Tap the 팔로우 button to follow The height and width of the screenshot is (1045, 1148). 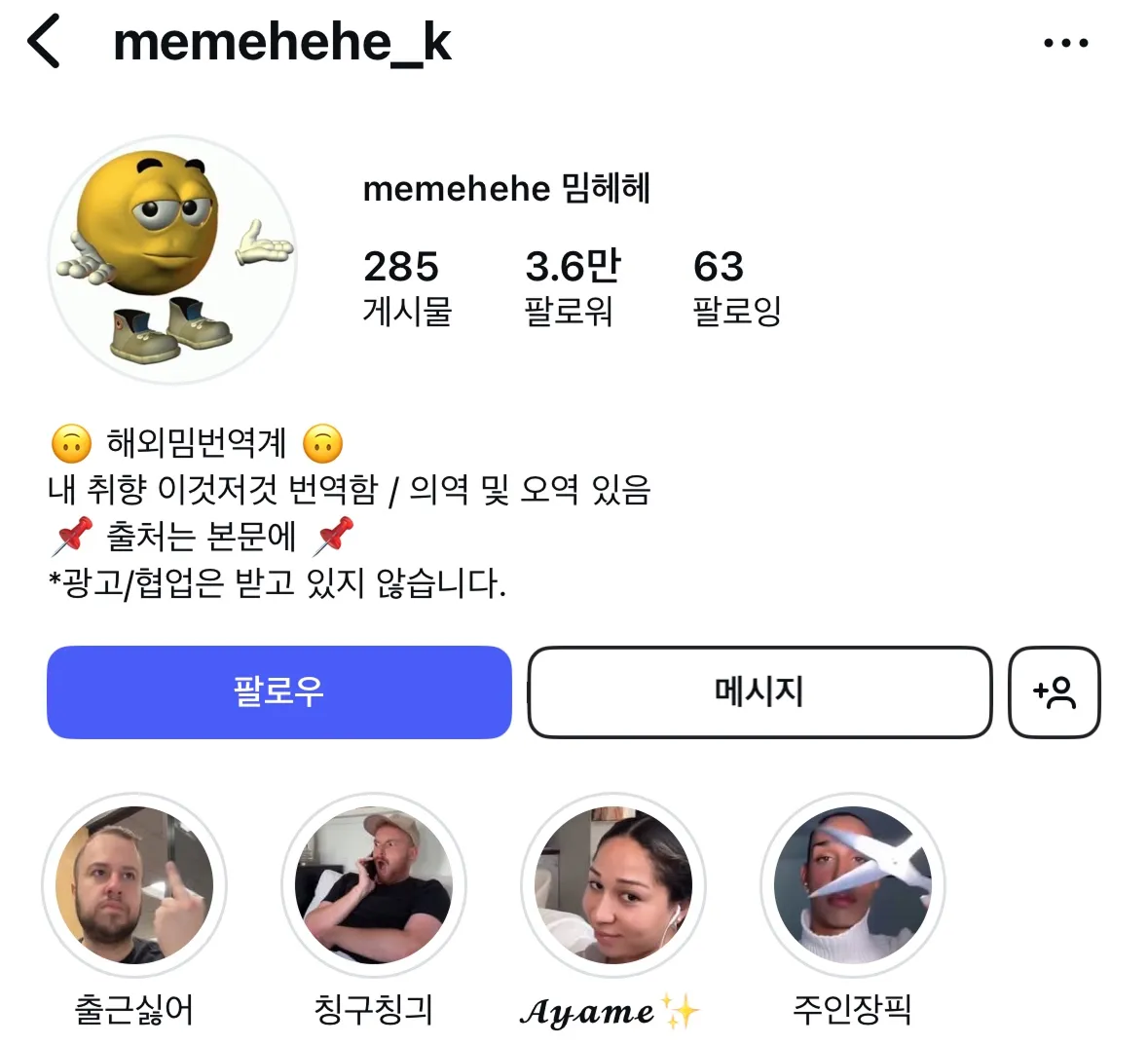click(278, 691)
